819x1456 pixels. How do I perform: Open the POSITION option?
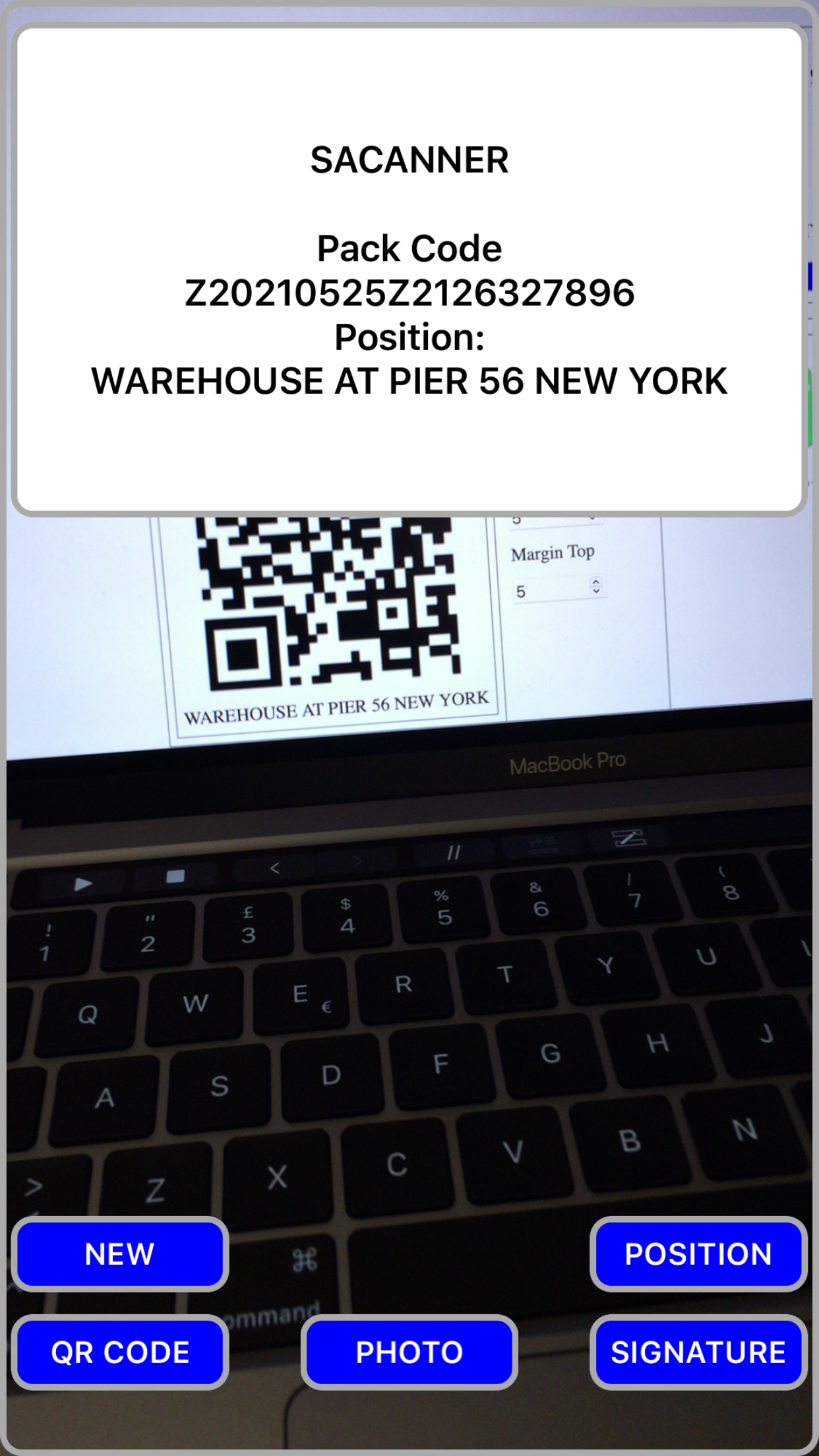click(x=698, y=1254)
